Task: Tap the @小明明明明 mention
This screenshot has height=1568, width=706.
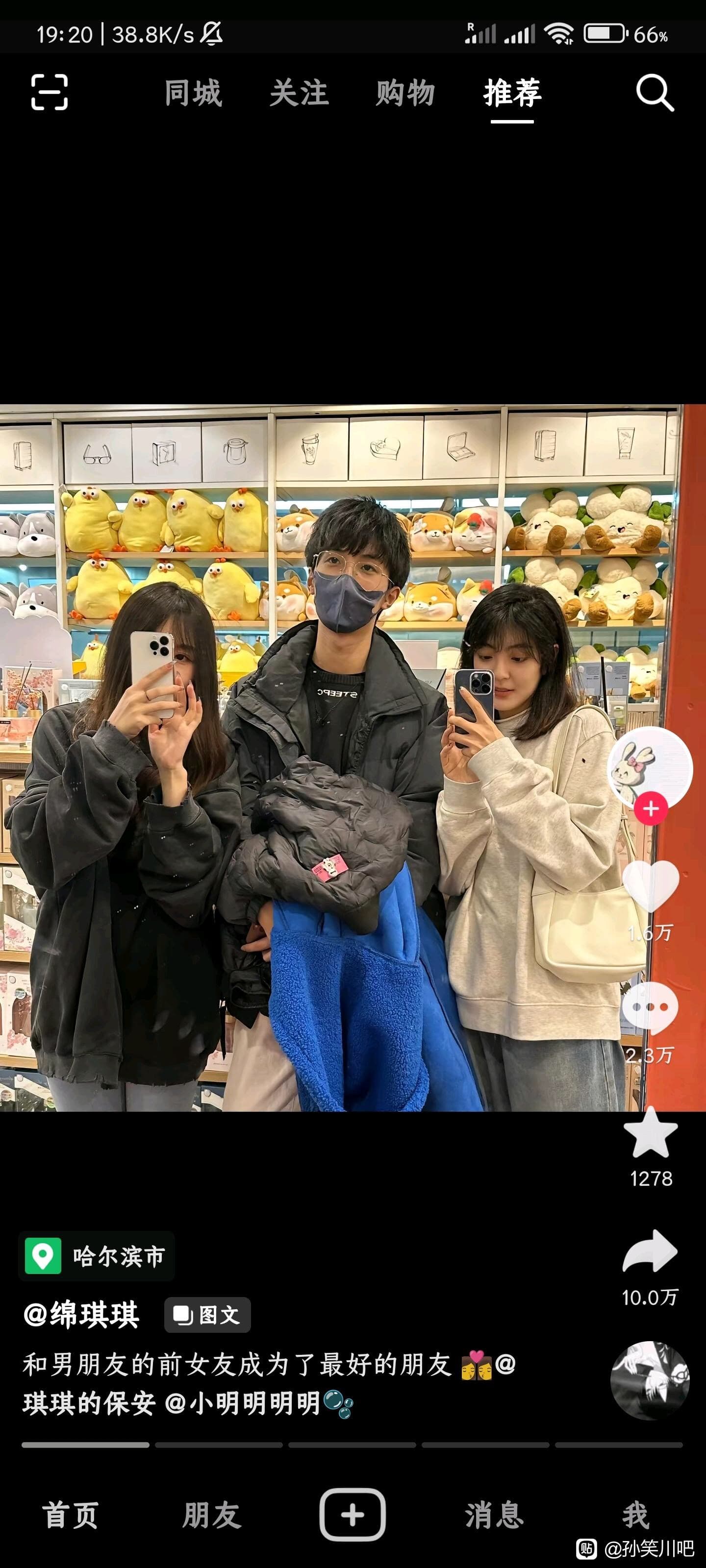Action: point(242,1403)
